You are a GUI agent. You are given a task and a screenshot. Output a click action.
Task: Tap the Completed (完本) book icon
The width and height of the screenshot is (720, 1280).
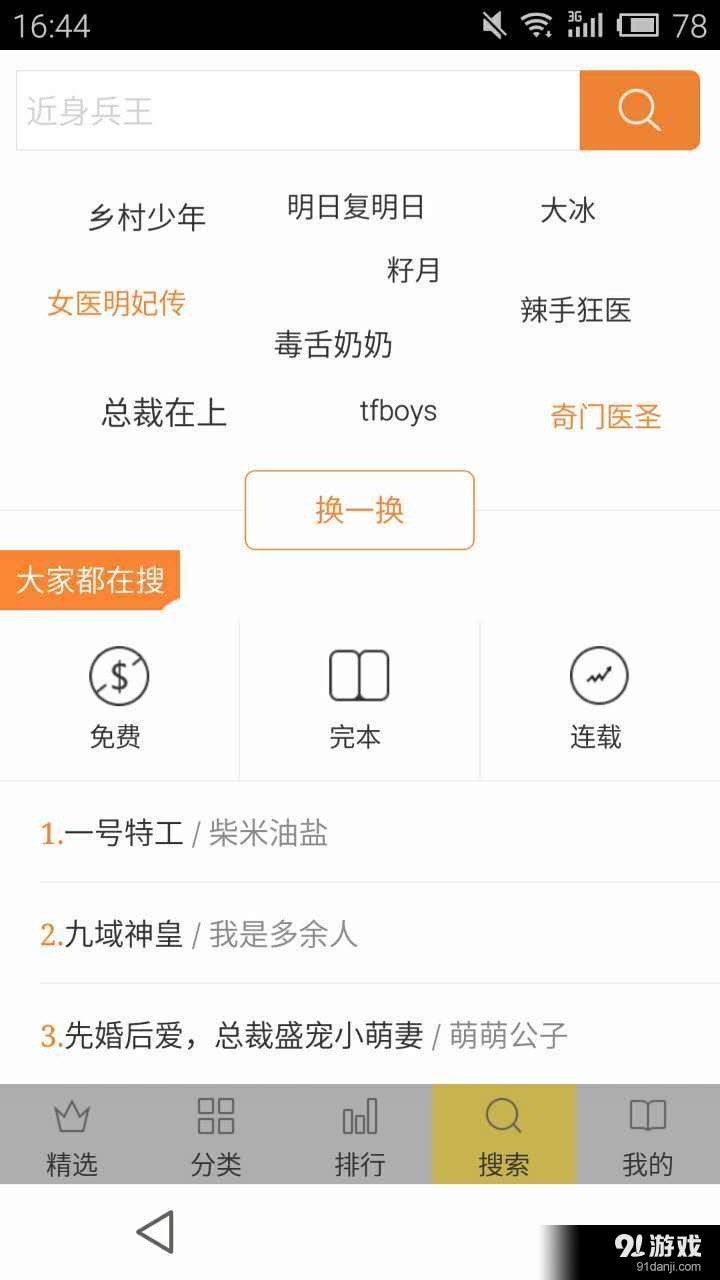coord(357,674)
